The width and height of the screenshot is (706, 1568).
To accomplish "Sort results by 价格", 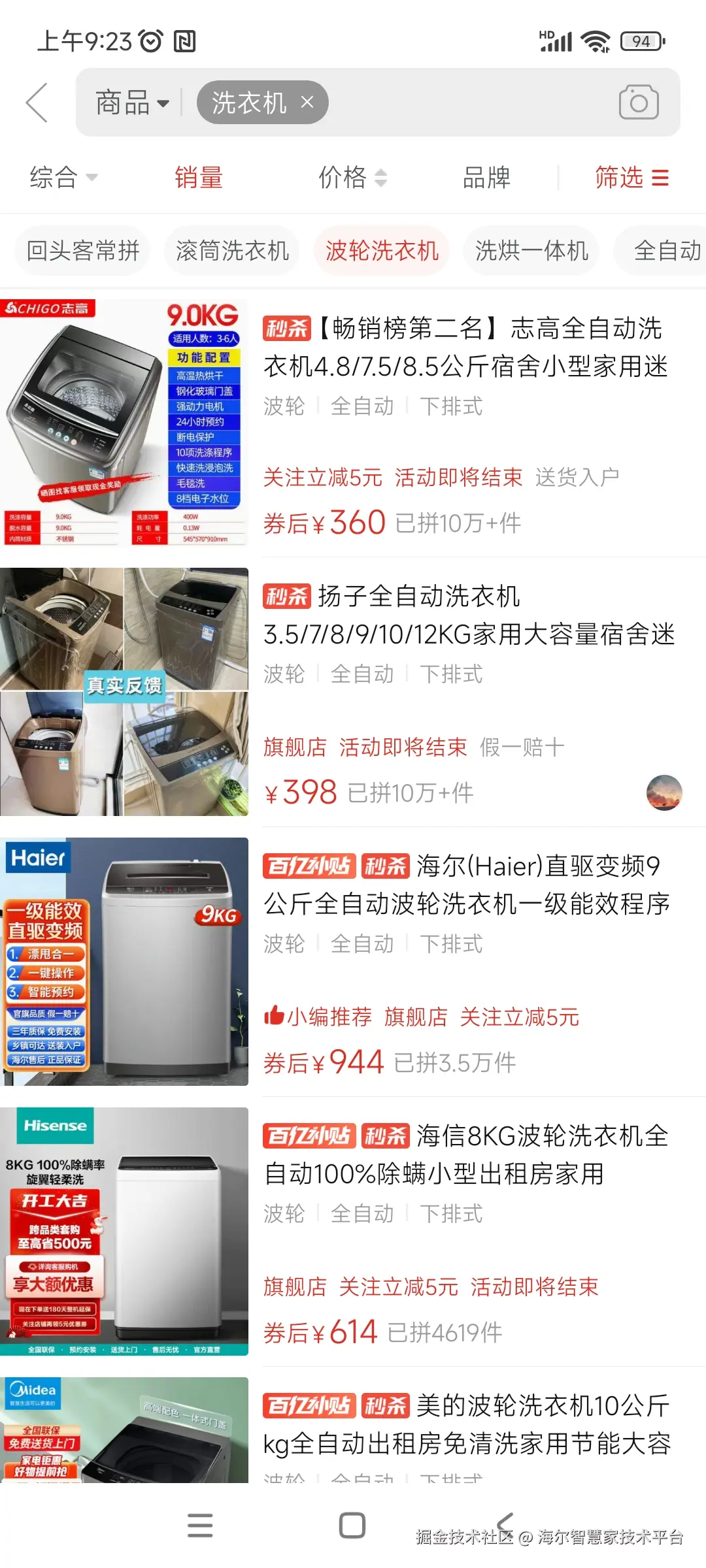I will [352, 177].
